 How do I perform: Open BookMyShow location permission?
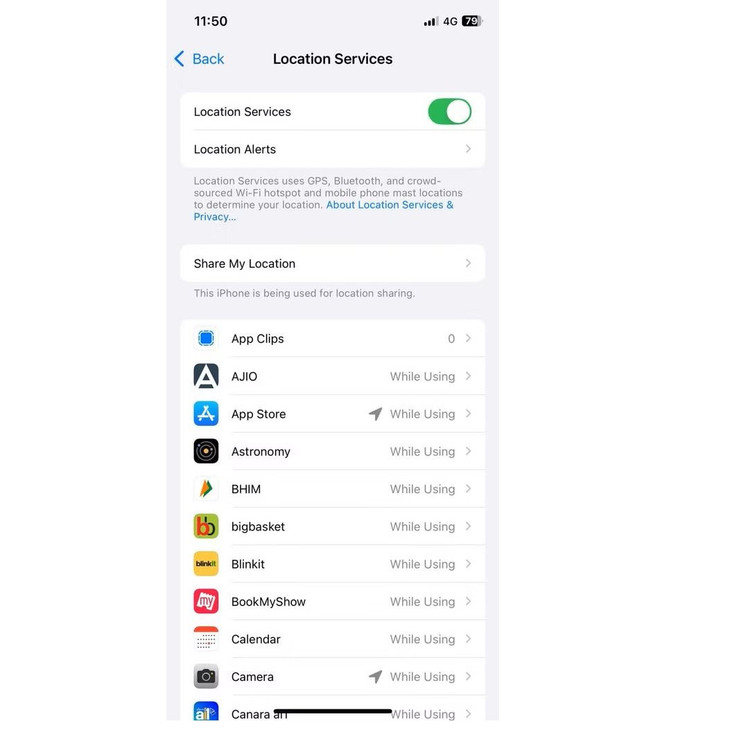point(332,602)
